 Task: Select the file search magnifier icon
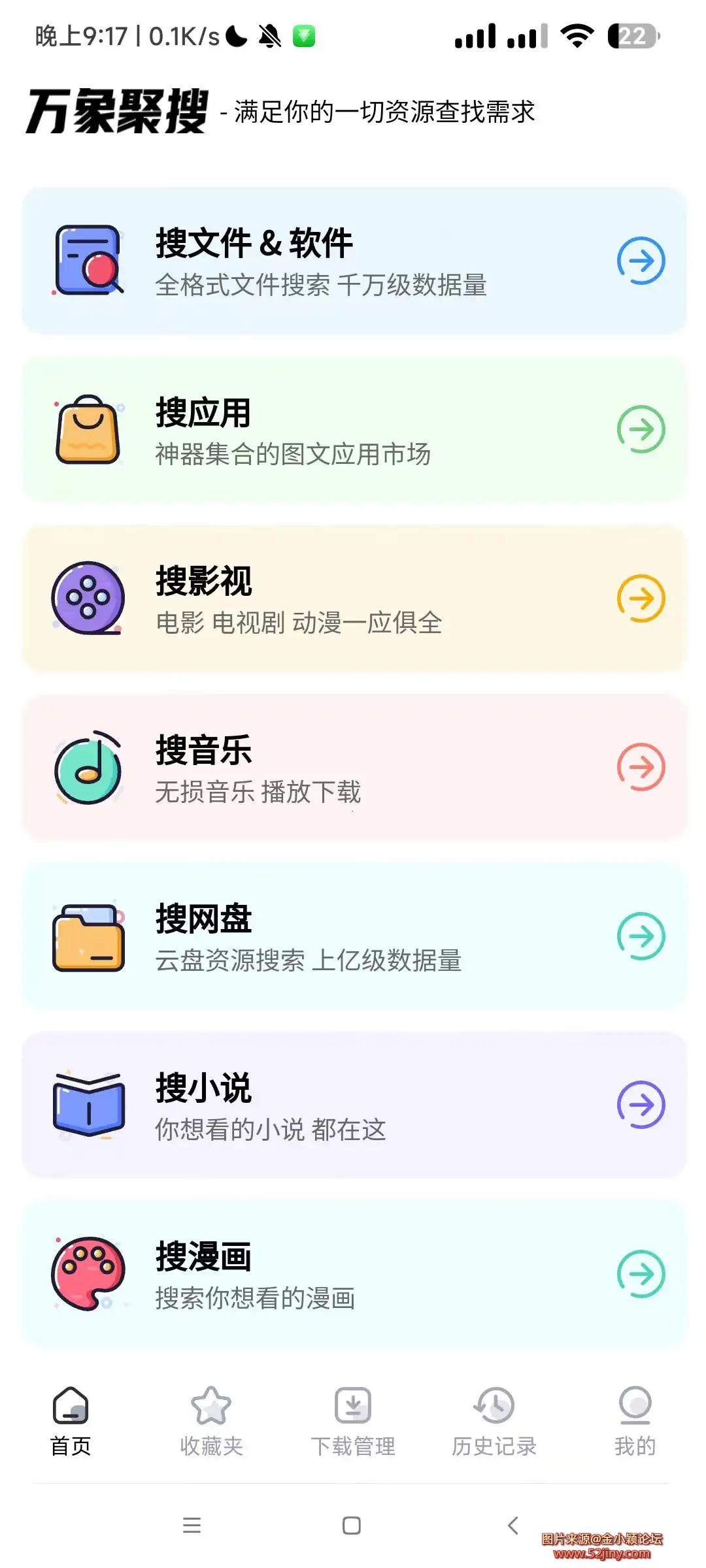click(88, 261)
